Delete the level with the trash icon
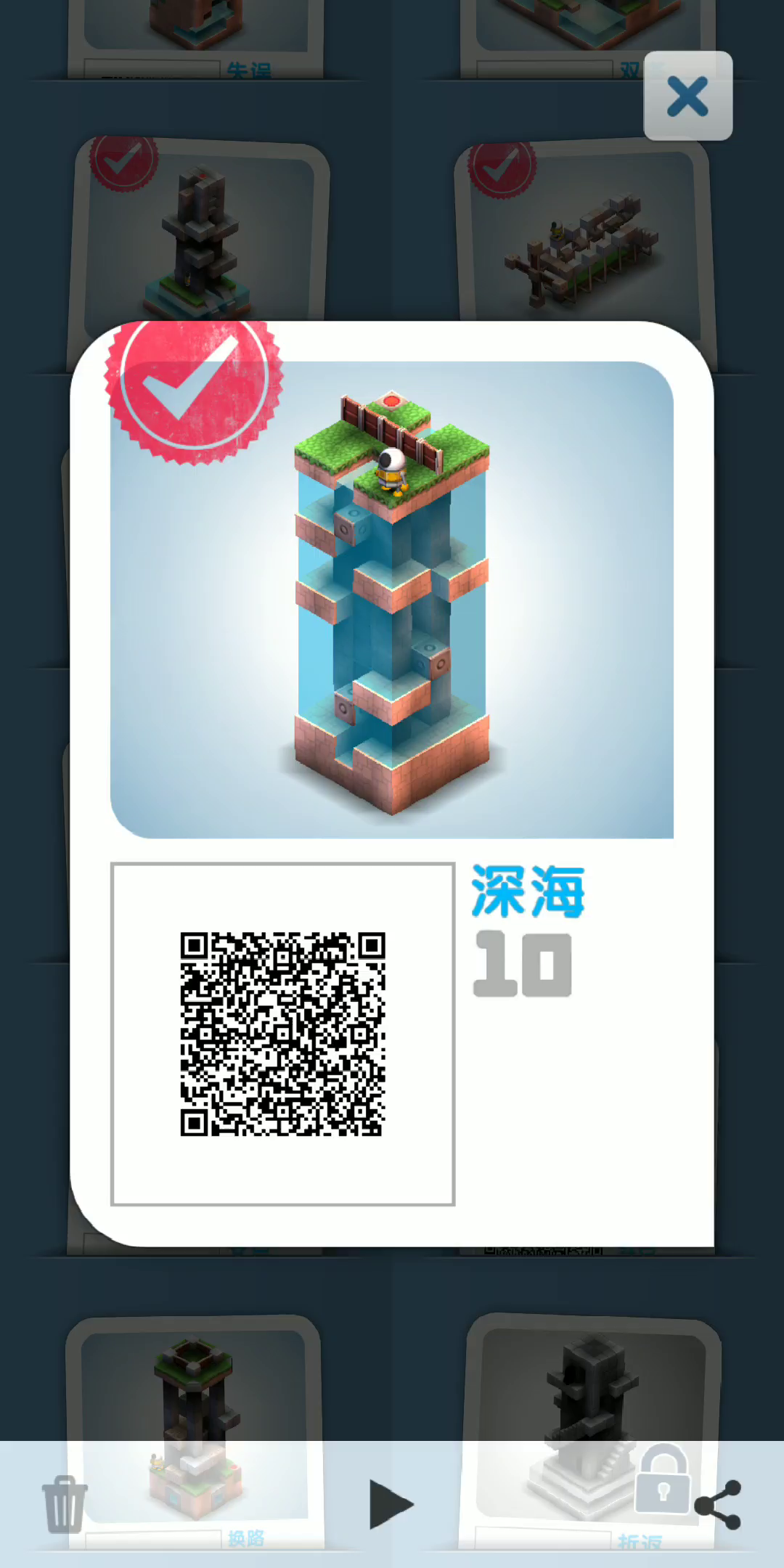784x1568 pixels. click(65, 1504)
